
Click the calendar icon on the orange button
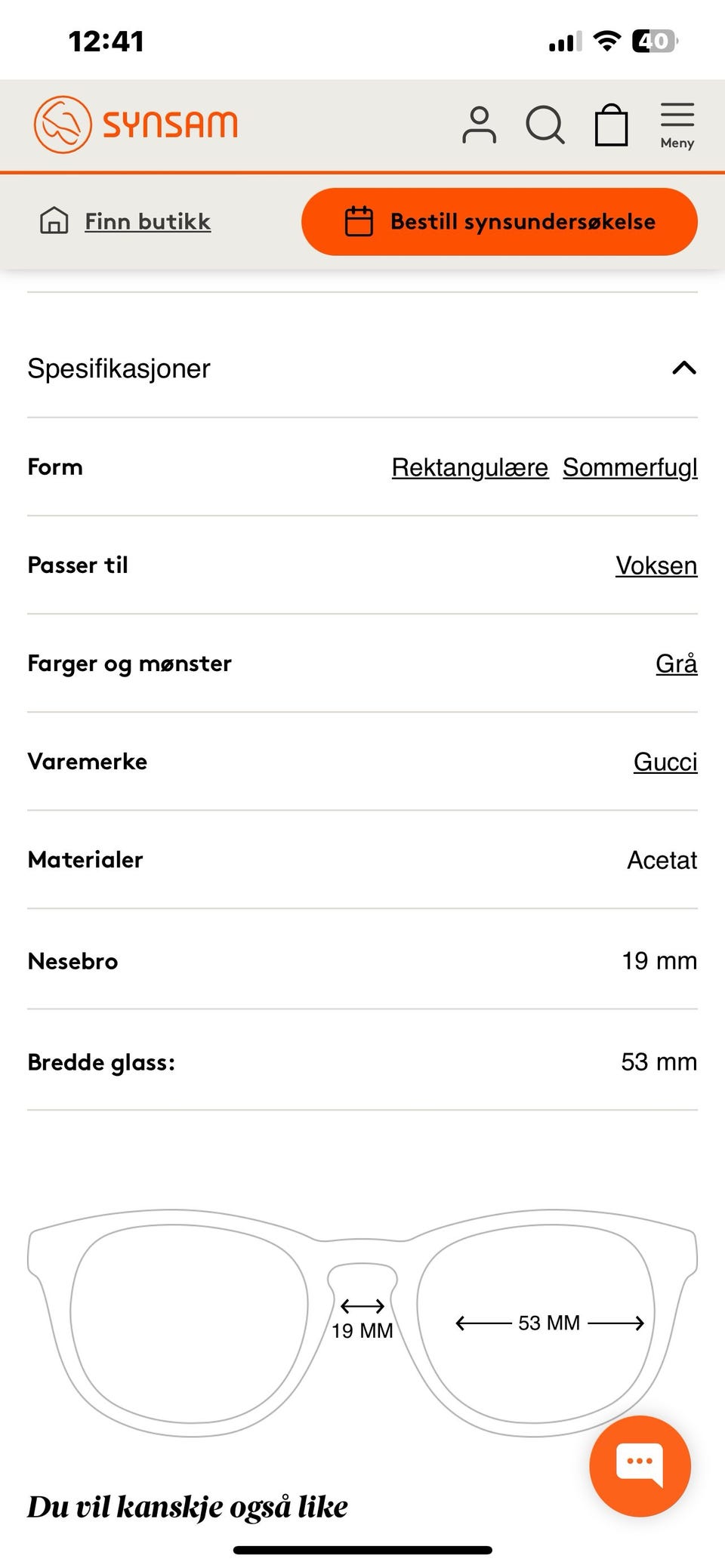pyautogui.click(x=359, y=221)
